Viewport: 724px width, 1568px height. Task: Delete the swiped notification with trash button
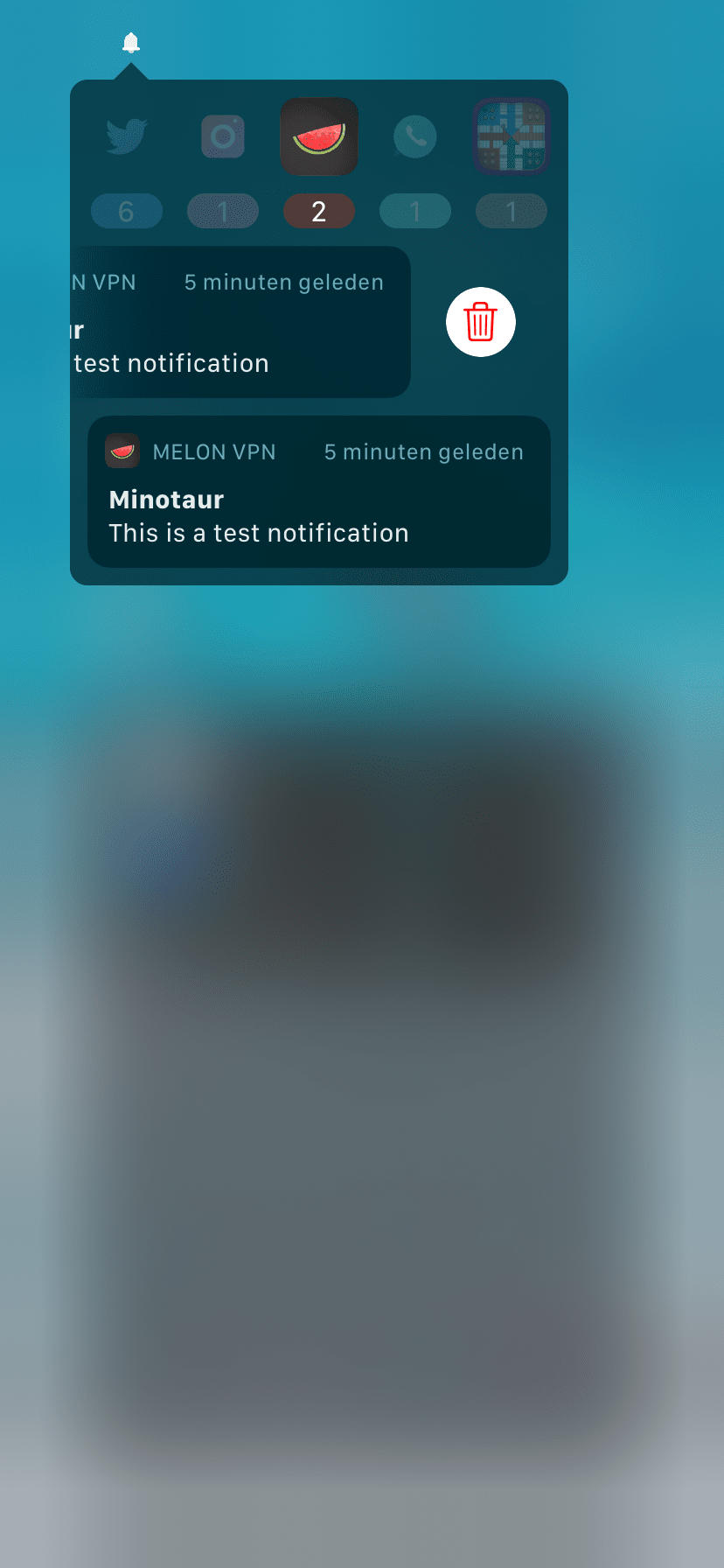(481, 322)
